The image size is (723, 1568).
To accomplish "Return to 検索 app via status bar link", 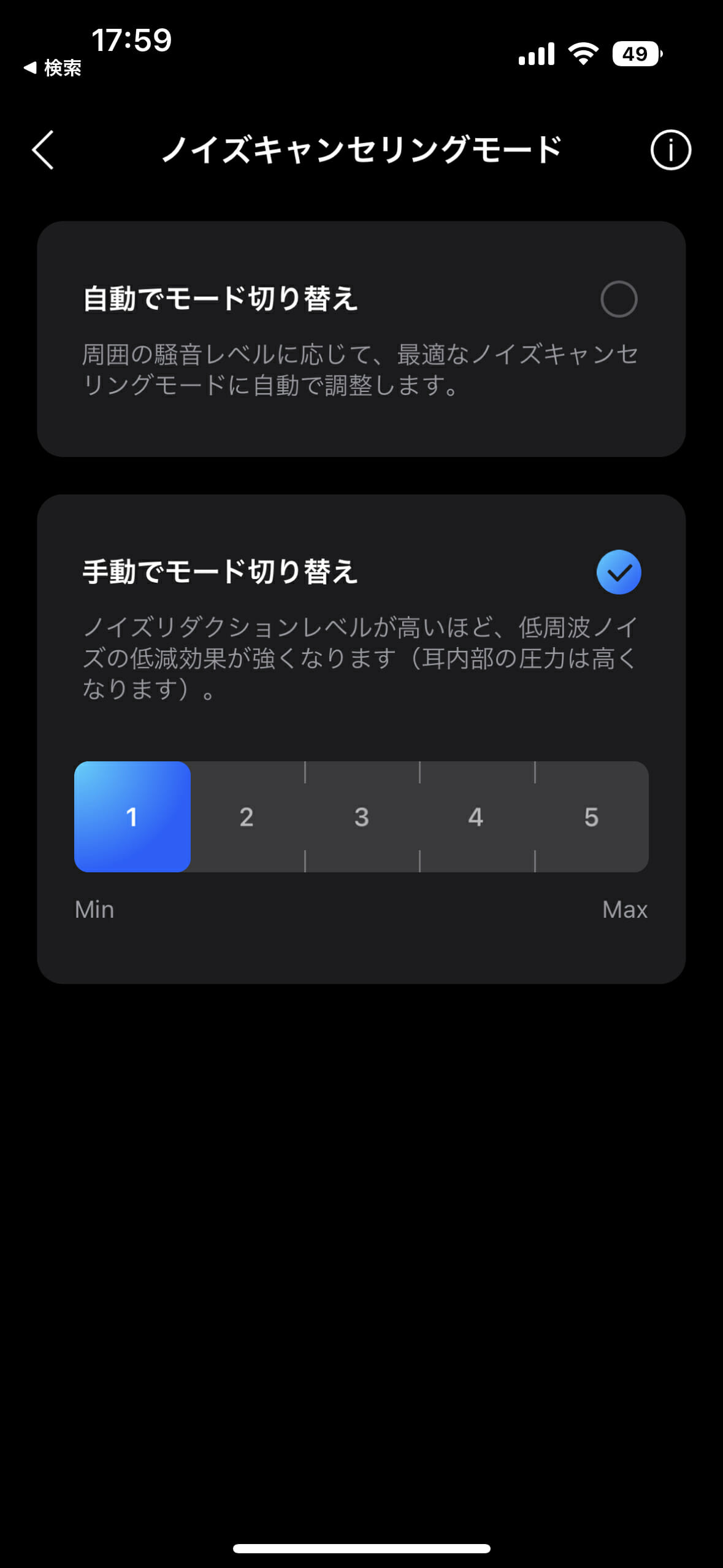I will pos(53,68).
